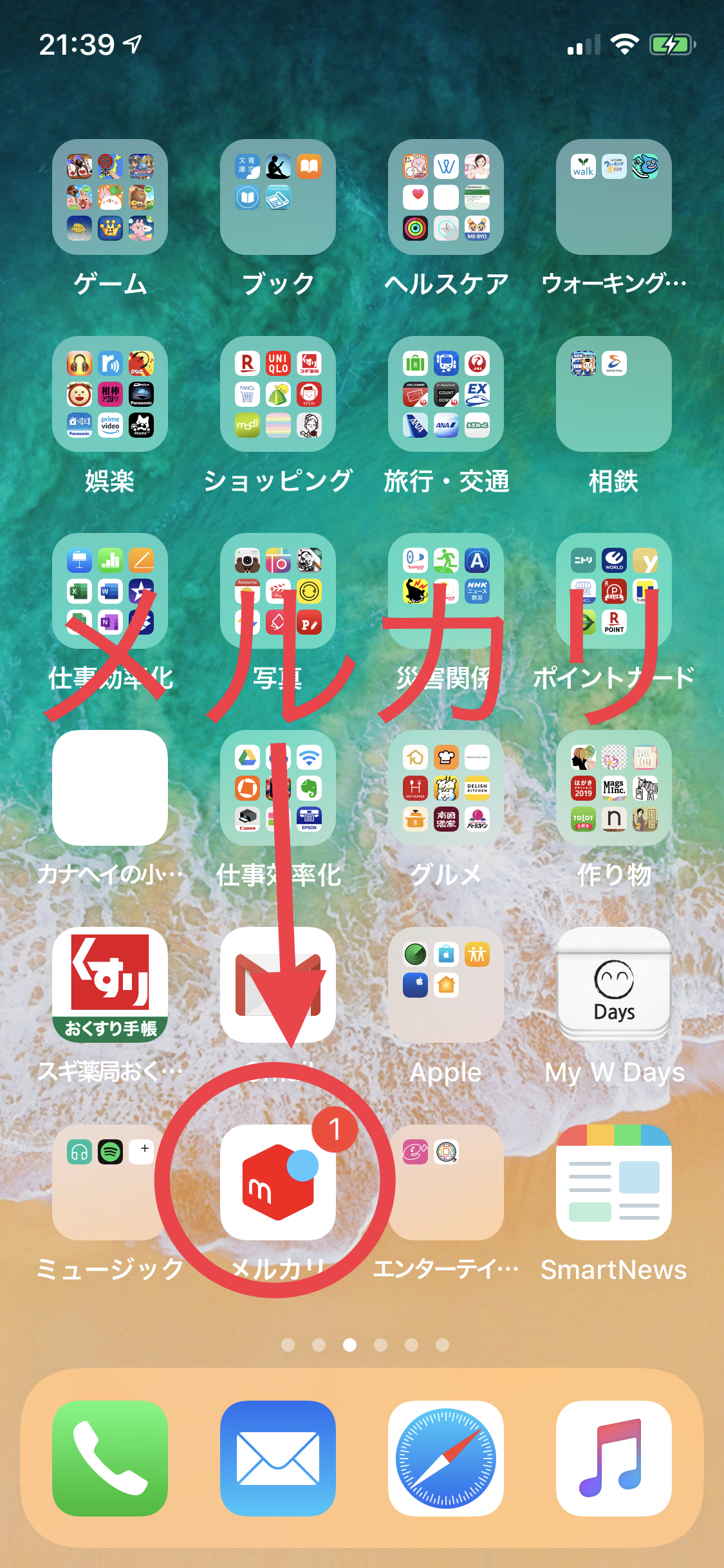Open the ミュージック folder

tap(110, 1182)
